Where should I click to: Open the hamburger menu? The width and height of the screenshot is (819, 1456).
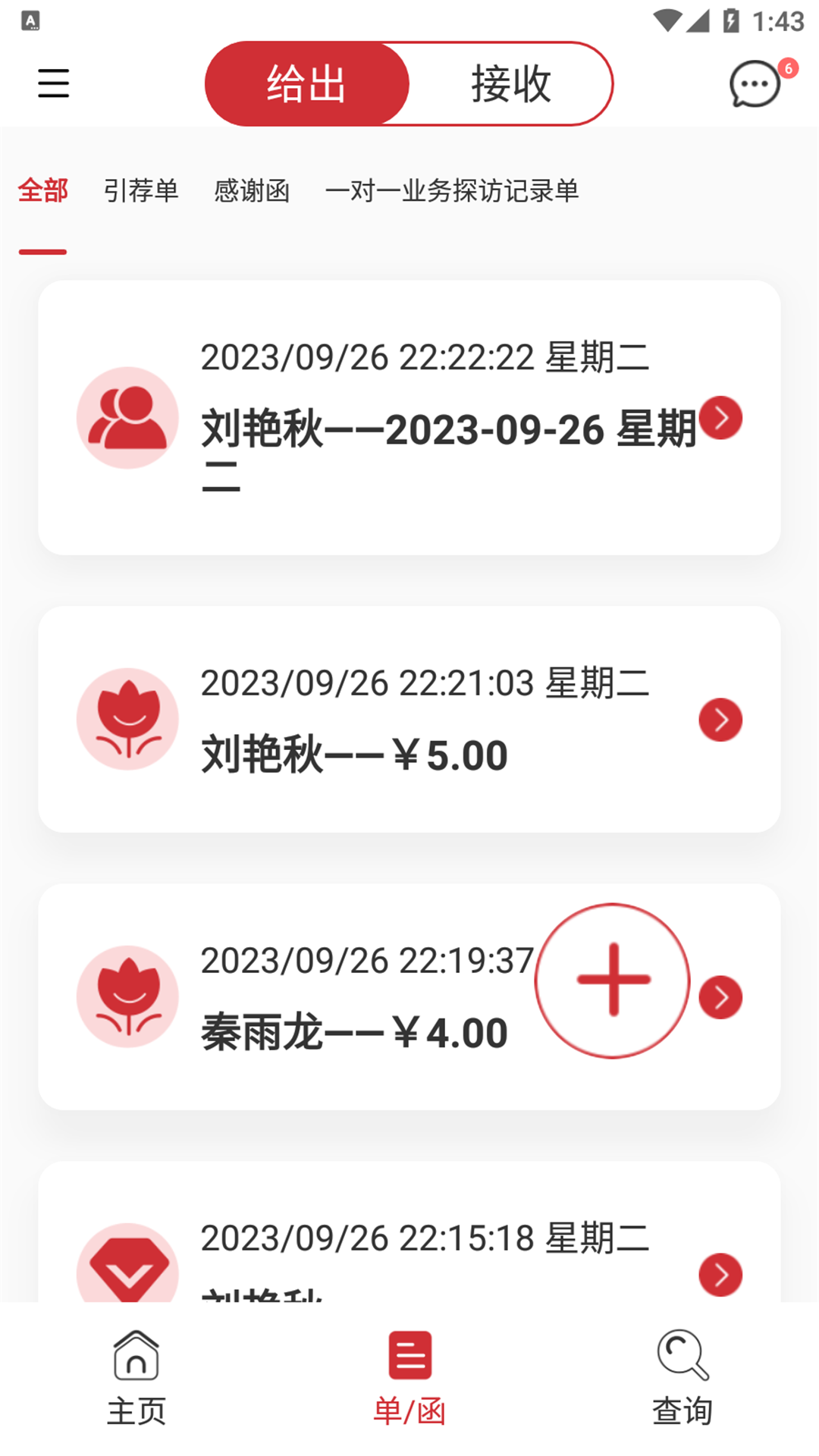point(53,83)
